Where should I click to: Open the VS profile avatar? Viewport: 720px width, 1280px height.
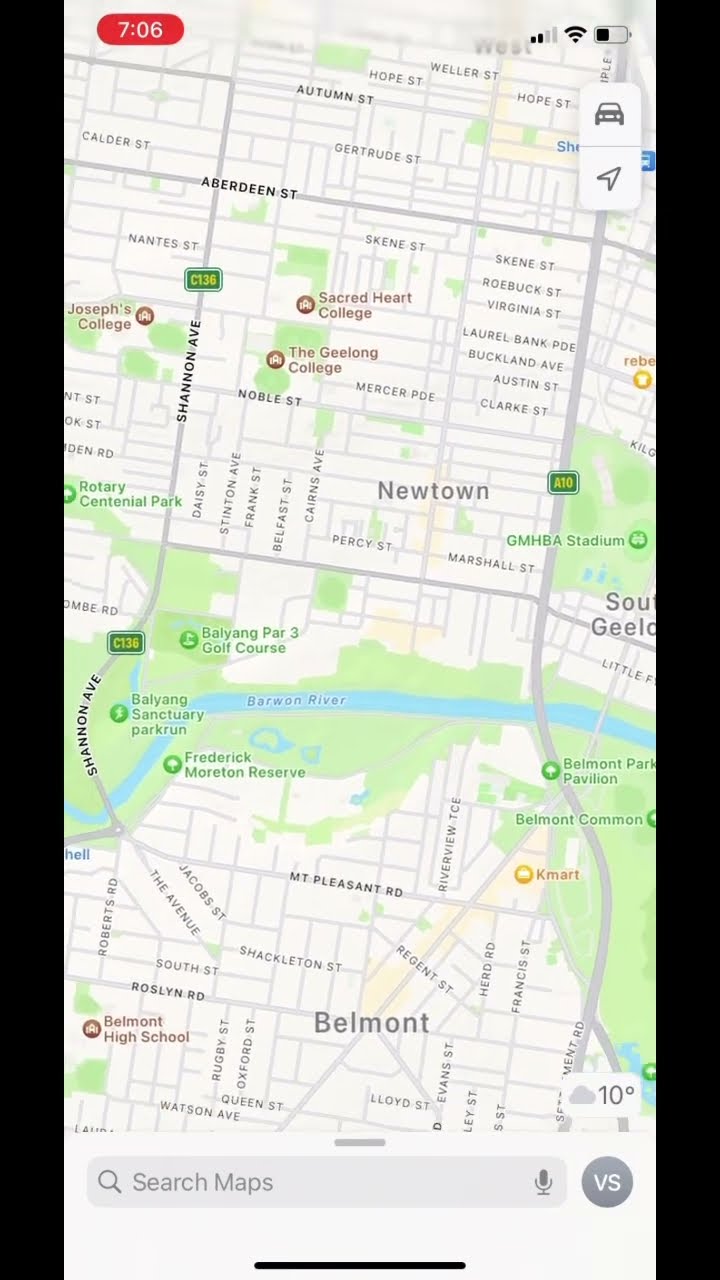[607, 1182]
